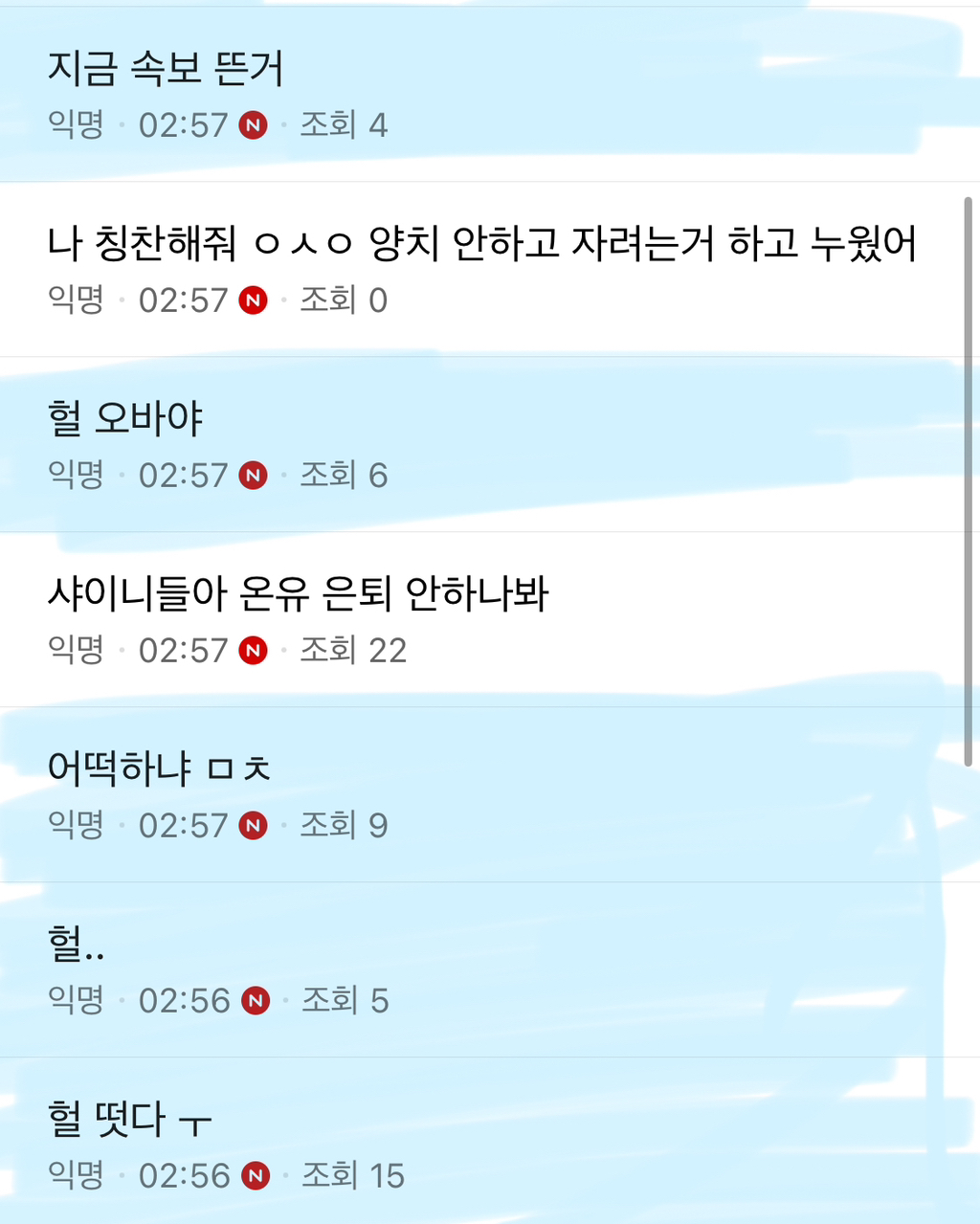
Task: Click the N badge beside '헐..' post
Action: [255, 1000]
